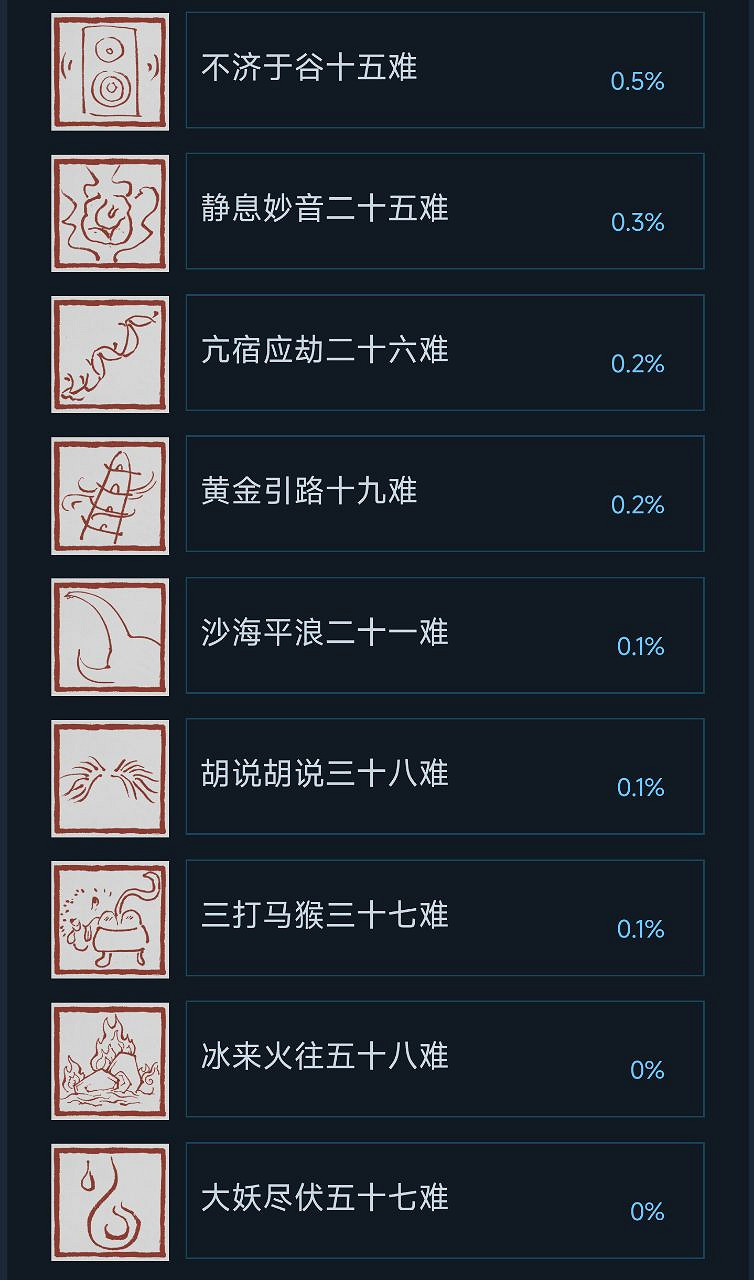Click the horn icon beside 沙海平浪二十一难

point(109,636)
